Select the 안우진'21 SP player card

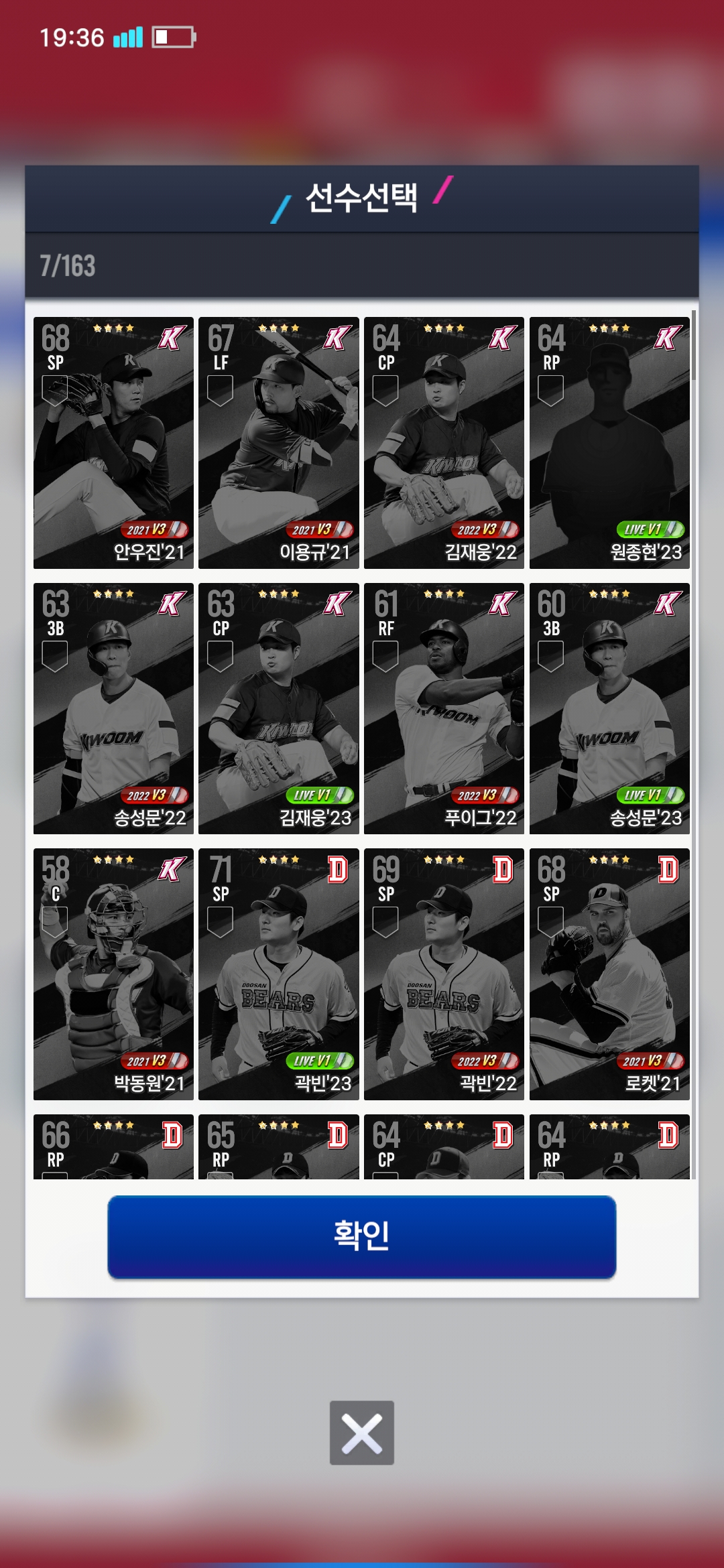pos(113,442)
